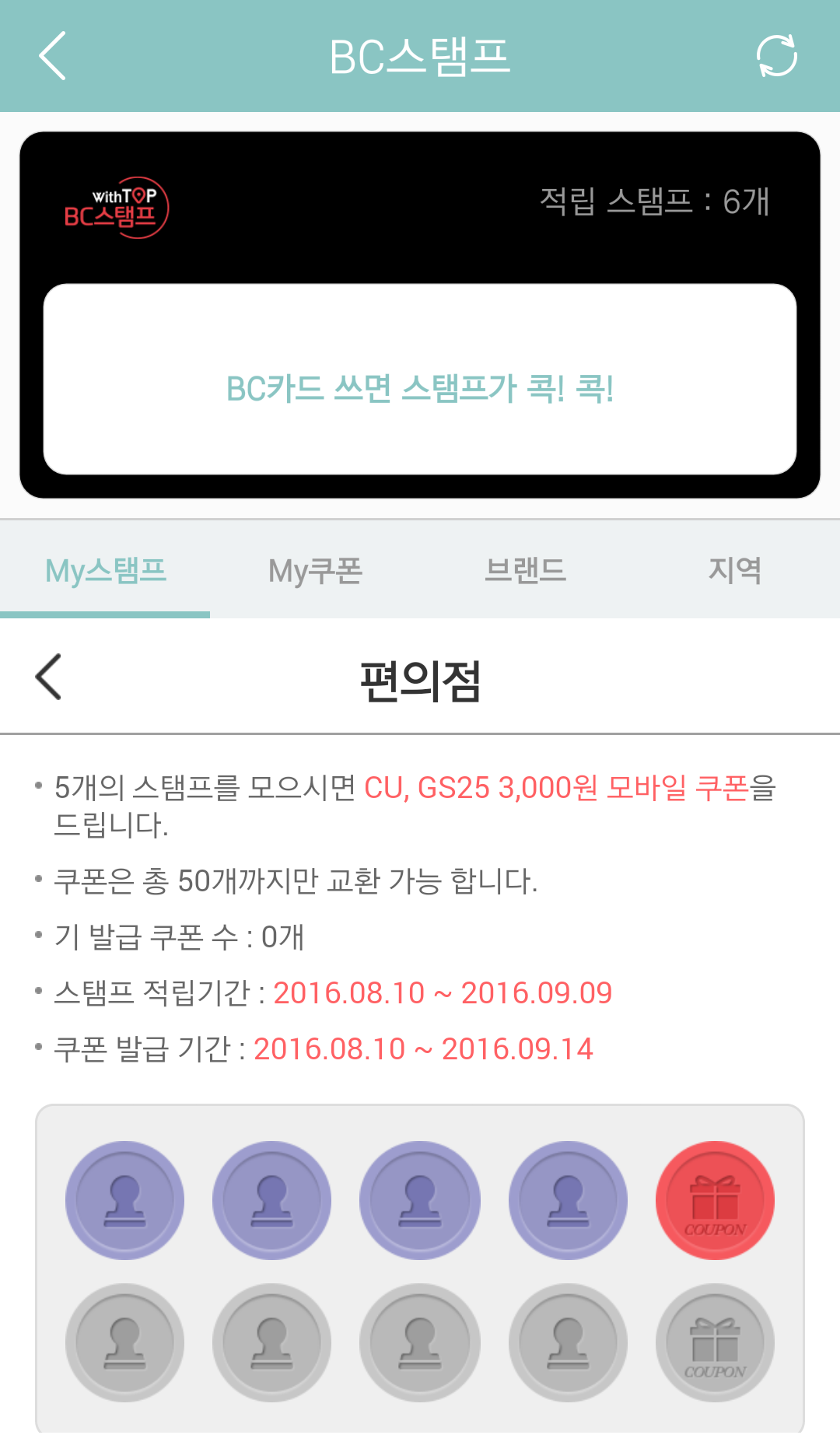Open the 브랜드 tab
This screenshot has width=840, height=1435.
(x=525, y=570)
